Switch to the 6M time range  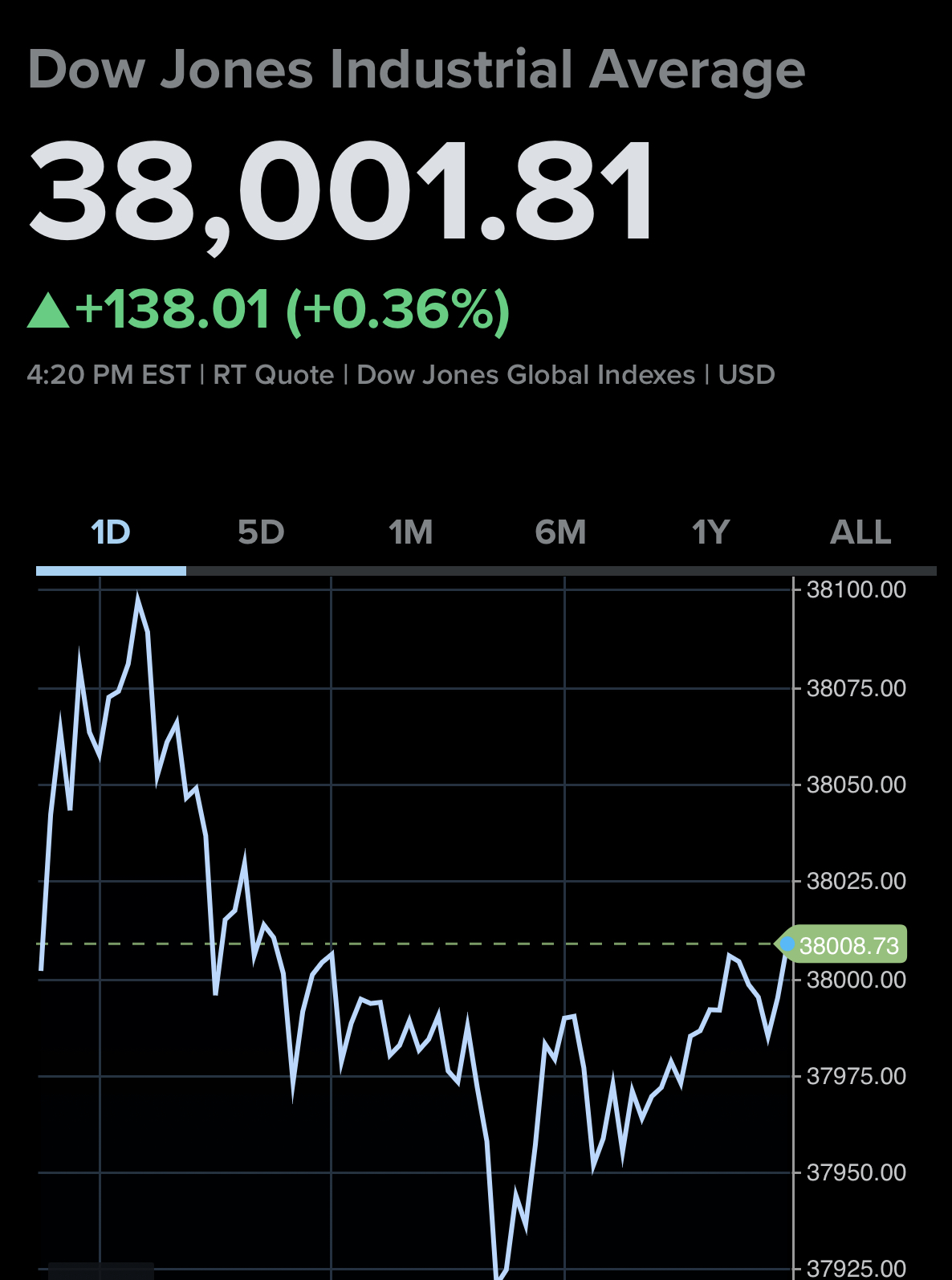560,532
